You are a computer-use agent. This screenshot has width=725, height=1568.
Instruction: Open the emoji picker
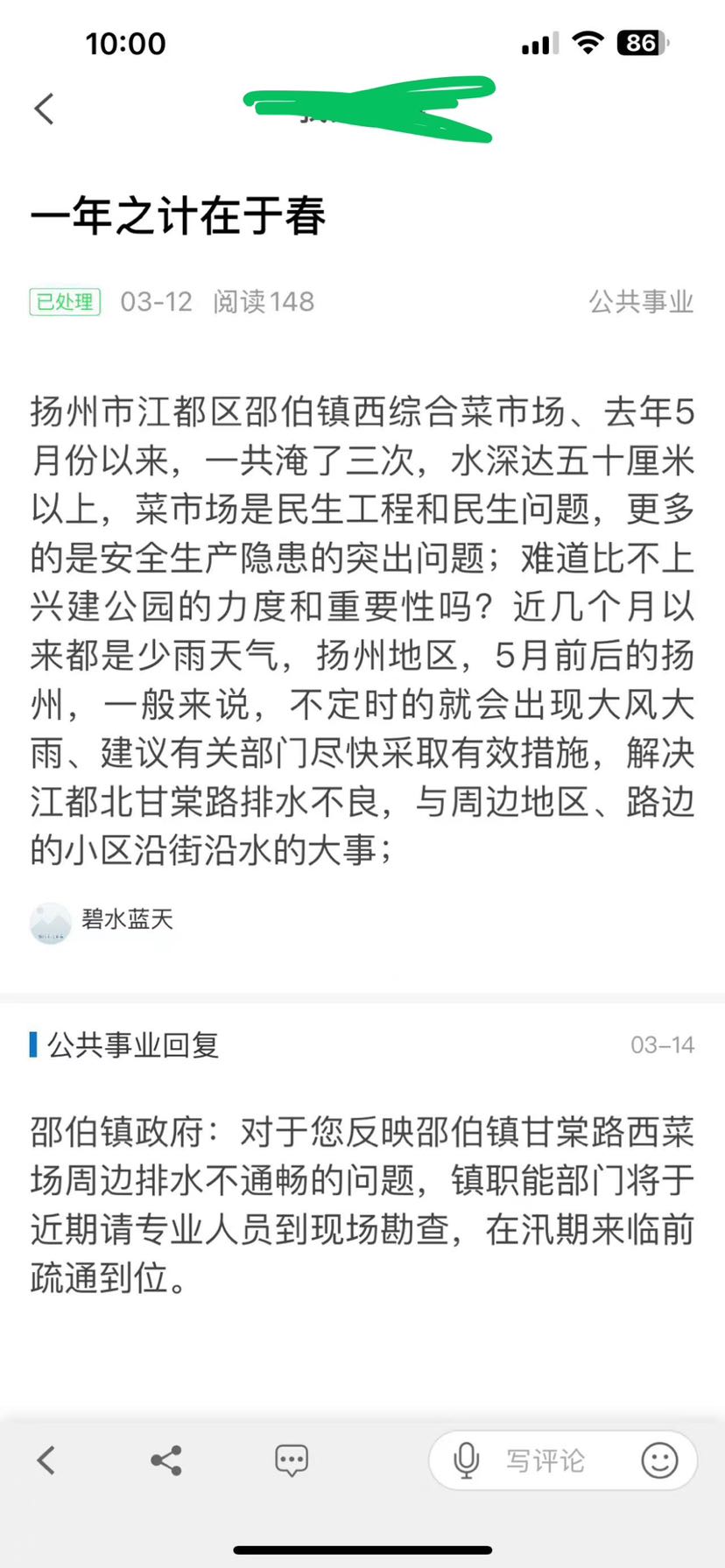tap(659, 1460)
